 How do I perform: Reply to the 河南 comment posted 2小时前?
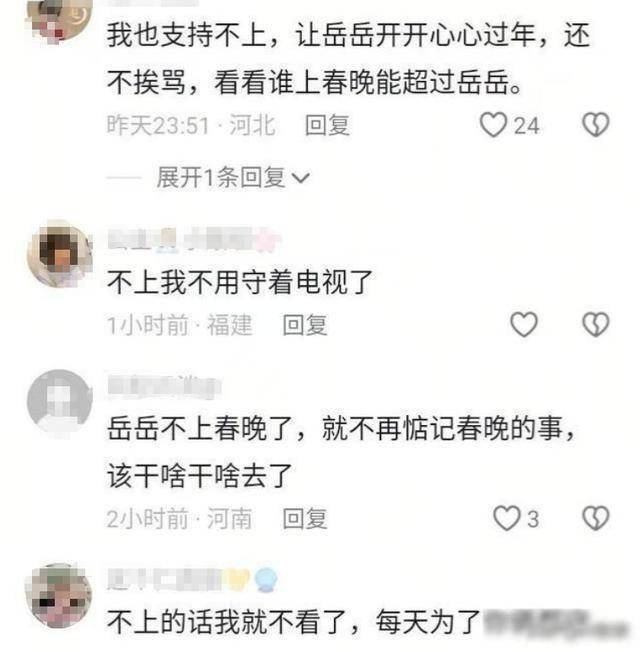click(x=304, y=519)
